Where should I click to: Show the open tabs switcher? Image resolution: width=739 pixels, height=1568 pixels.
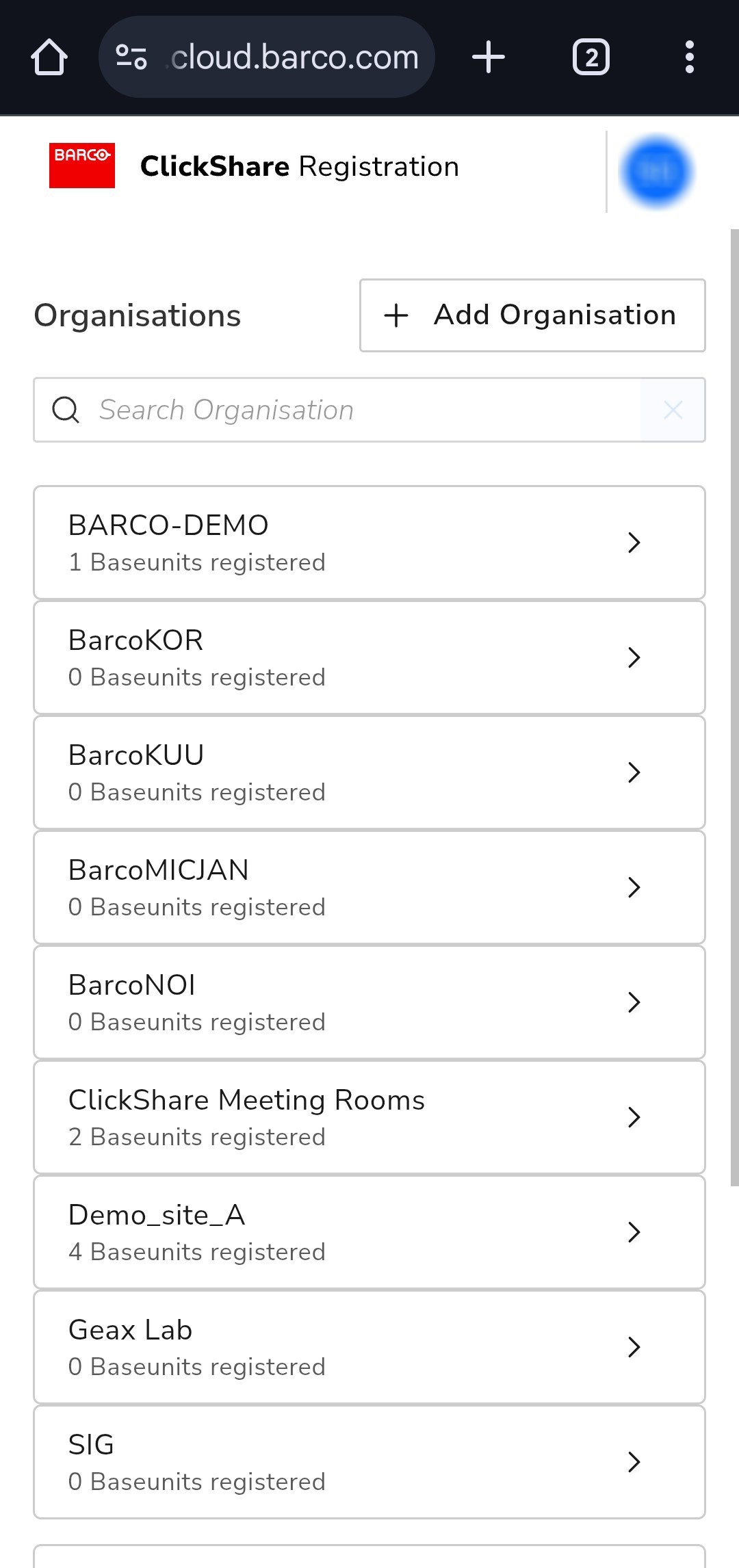(591, 57)
